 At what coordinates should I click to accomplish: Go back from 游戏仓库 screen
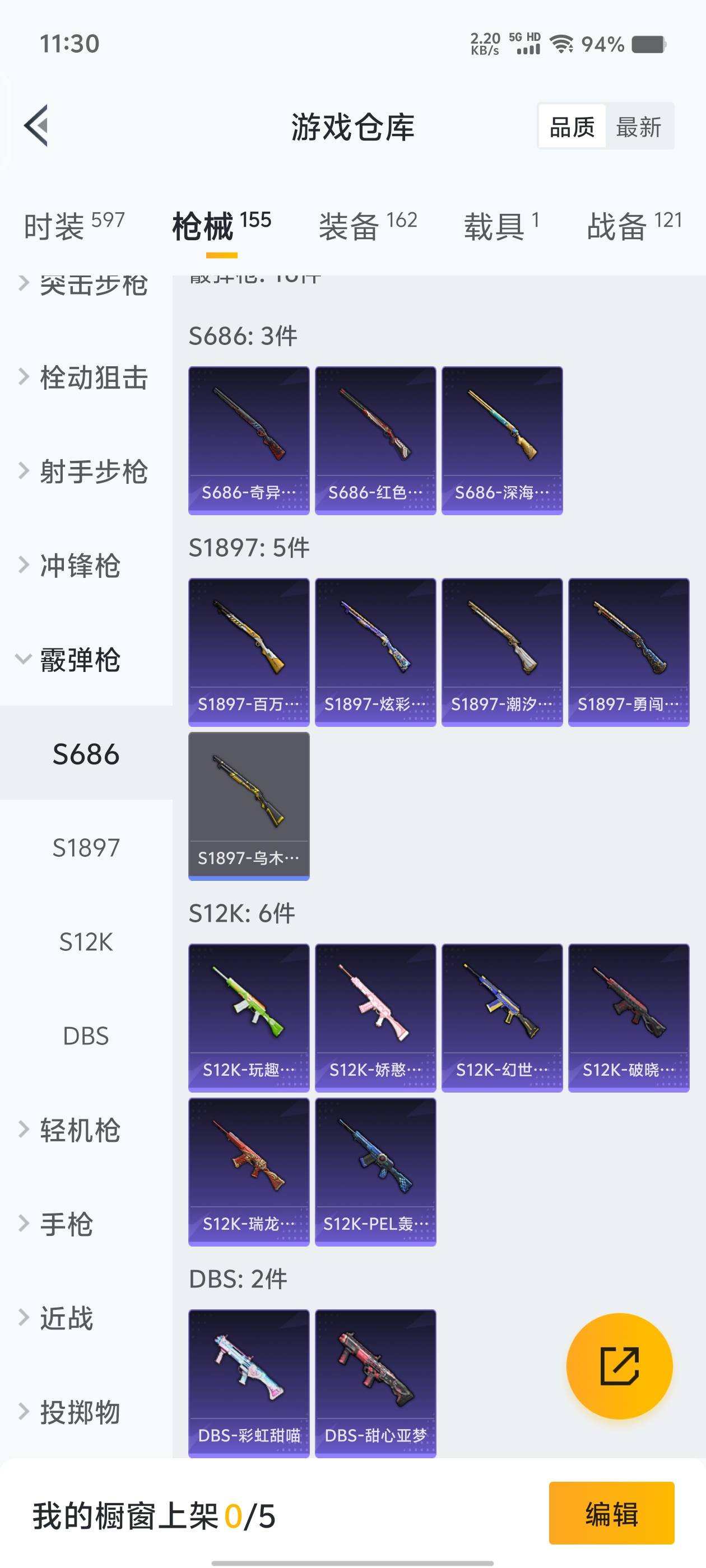[36, 126]
